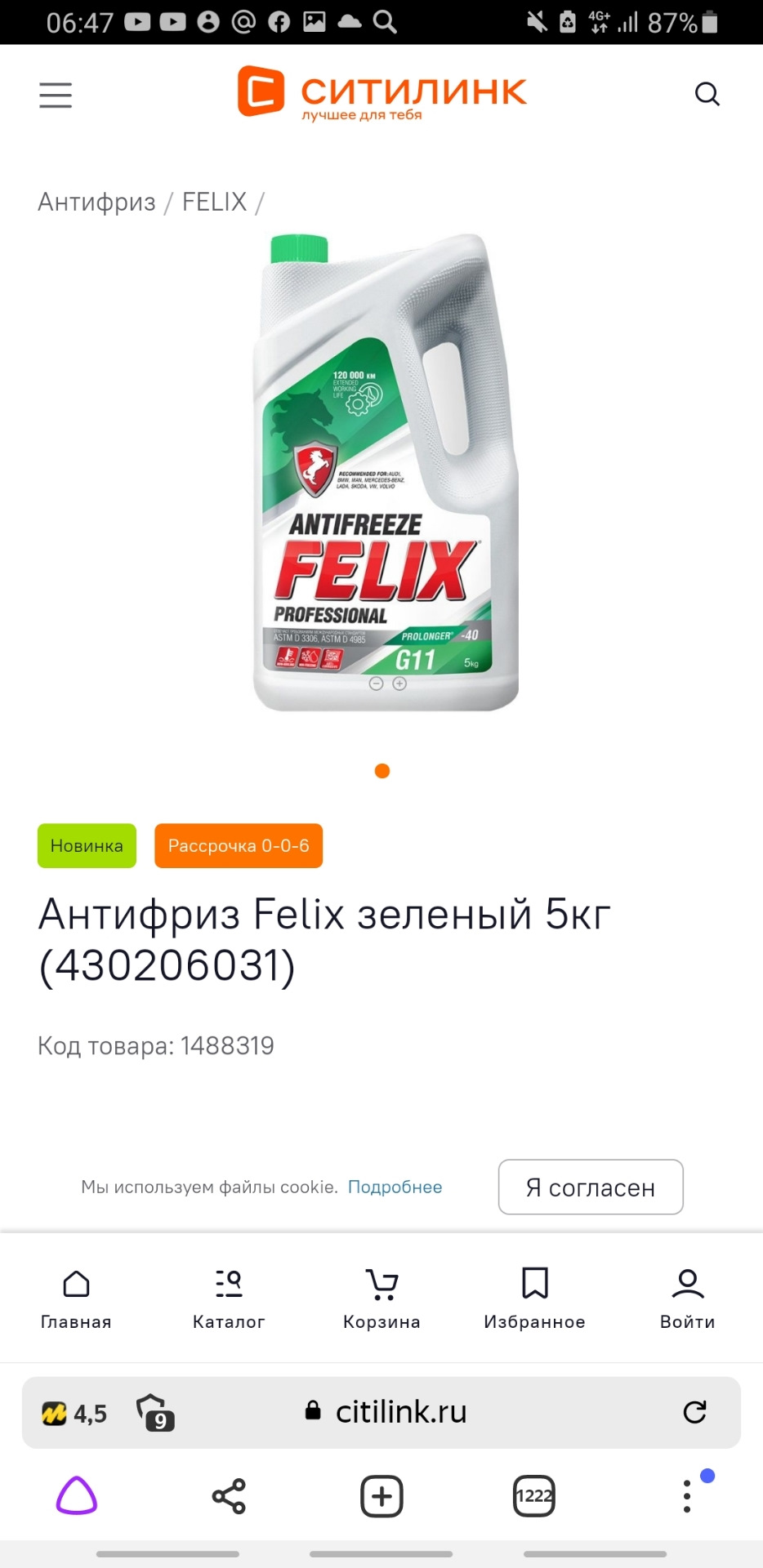Switch to the Главная tab
Viewport: 763px width, 1568px height.
76,1298
